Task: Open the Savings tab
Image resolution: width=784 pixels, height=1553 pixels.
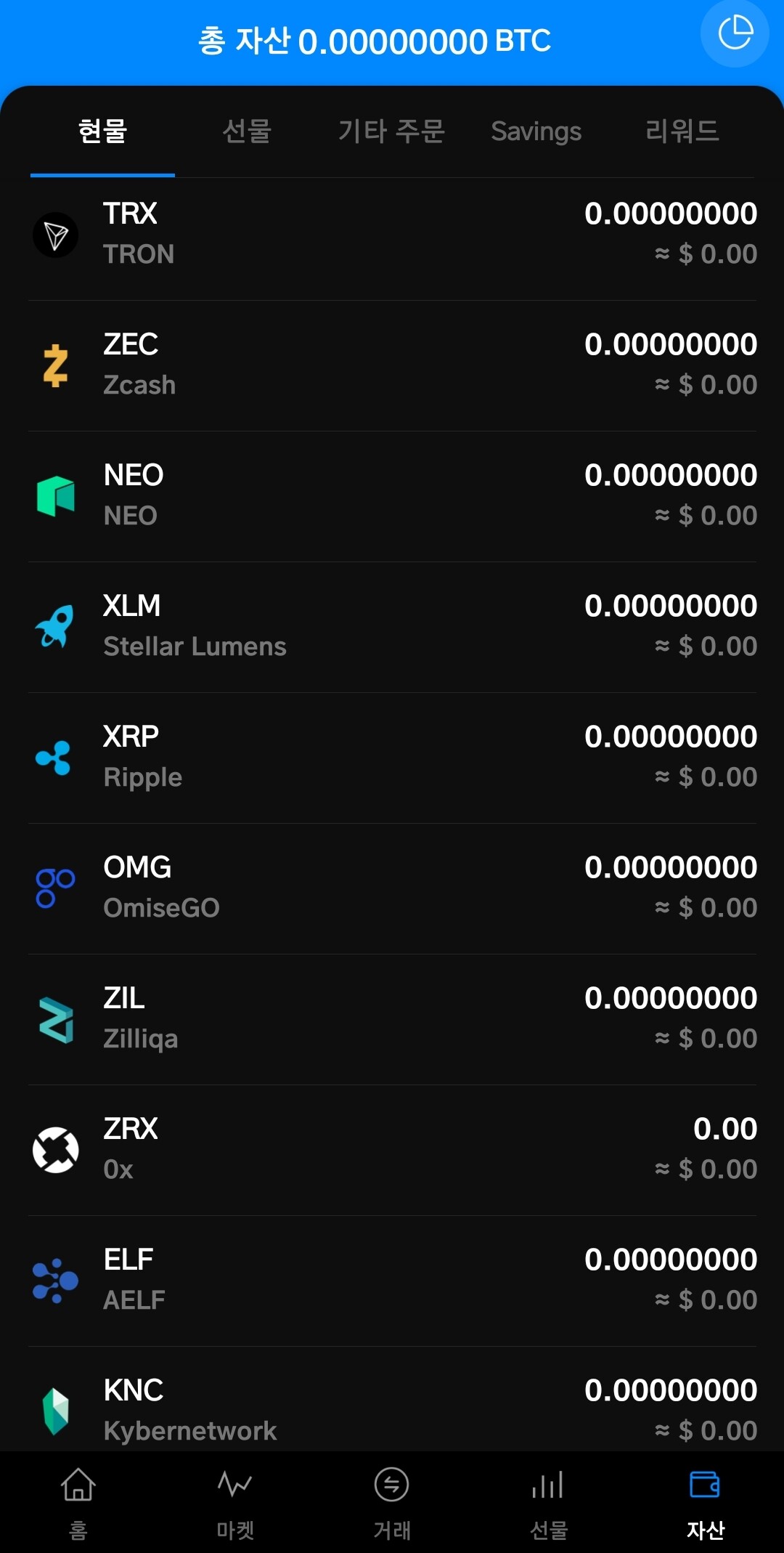Action: pos(536,131)
